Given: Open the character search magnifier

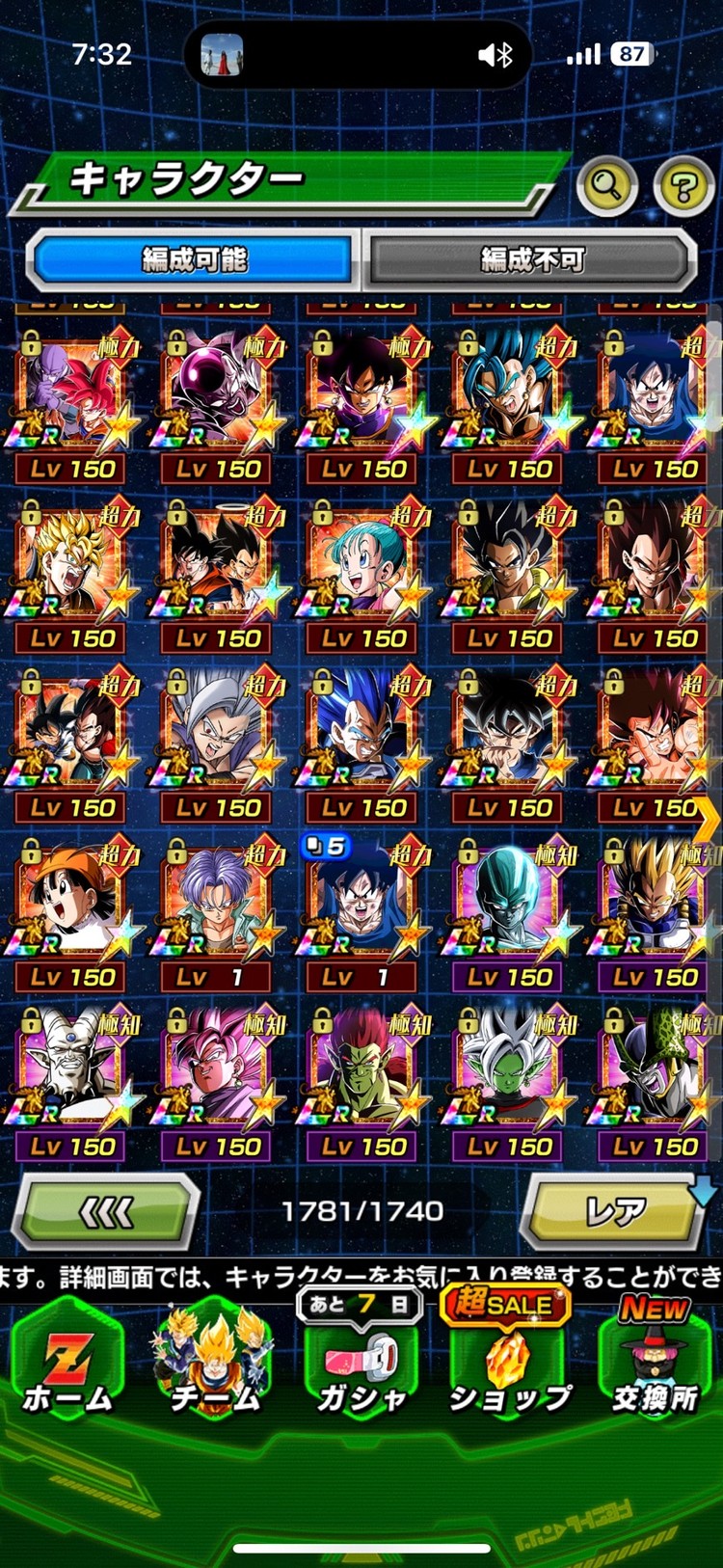Looking at the screenshot, I should pos(606,184).
